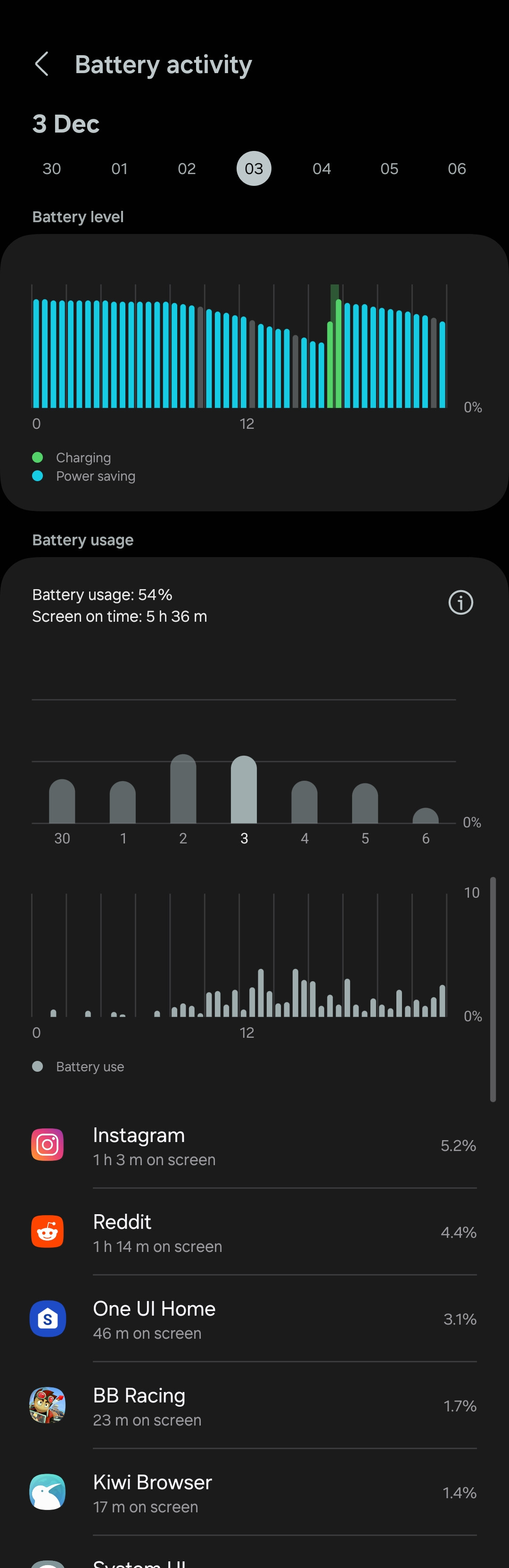This screenshot has width=509, height=1568.
Task: Open One UI Home battery details
Action: (254, 1319)
